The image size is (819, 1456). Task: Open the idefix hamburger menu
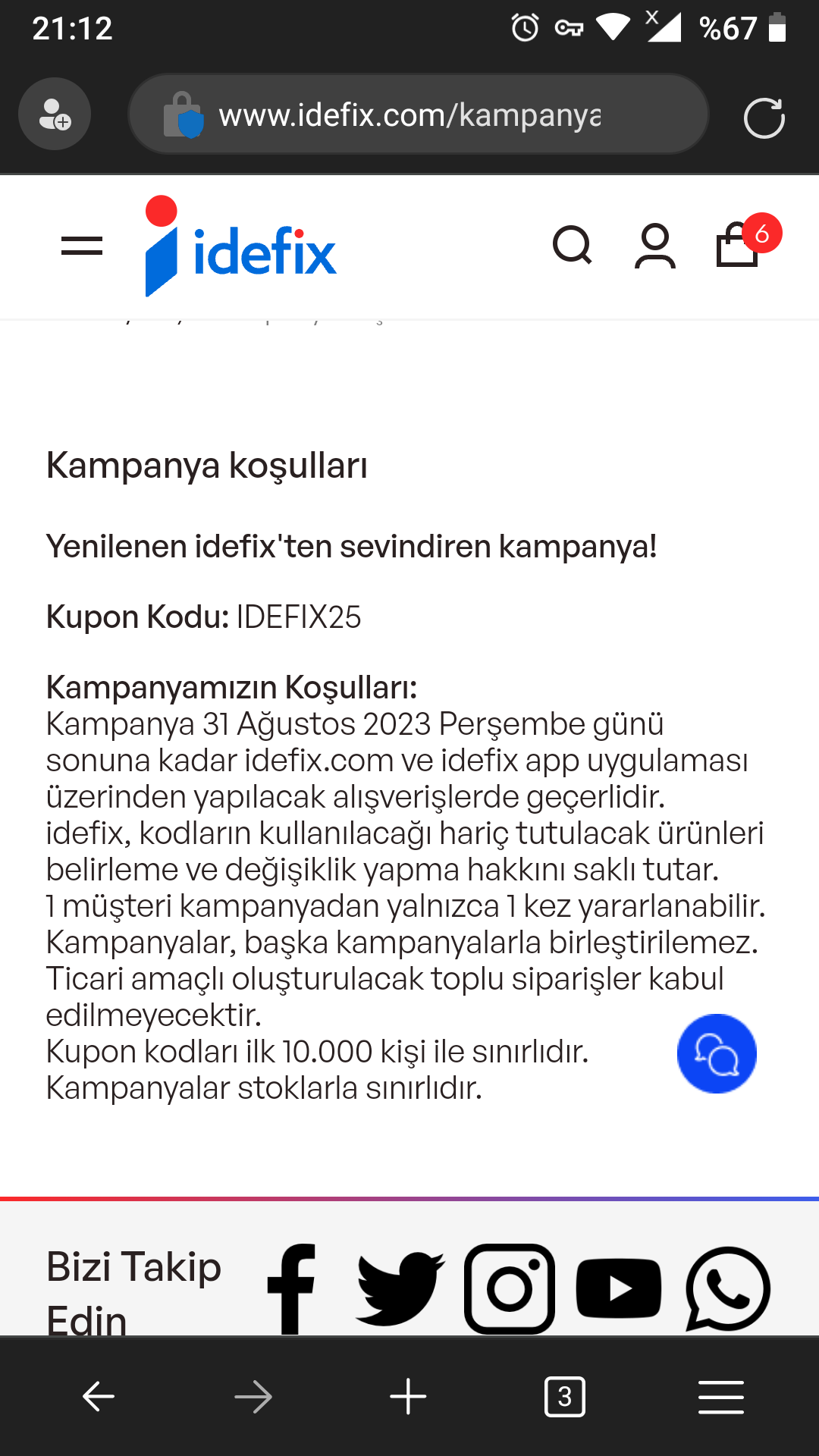(x=82, y=246)
